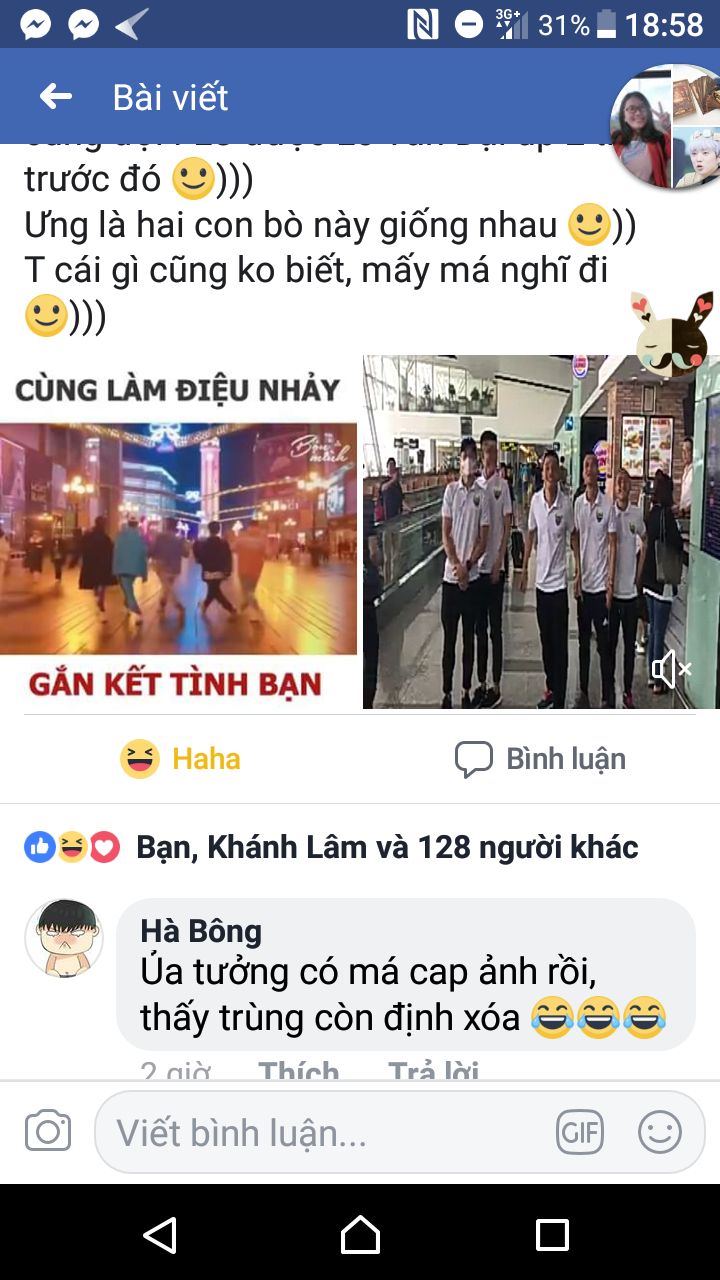
Task: Attach a photo using the camera icon
Action: pos(48,1132)
